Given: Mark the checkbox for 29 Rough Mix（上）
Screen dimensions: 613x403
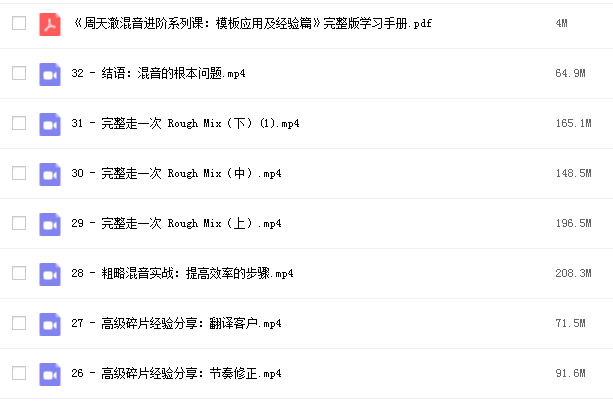Looking at the screenshot, I should click(x=19, y=223).
